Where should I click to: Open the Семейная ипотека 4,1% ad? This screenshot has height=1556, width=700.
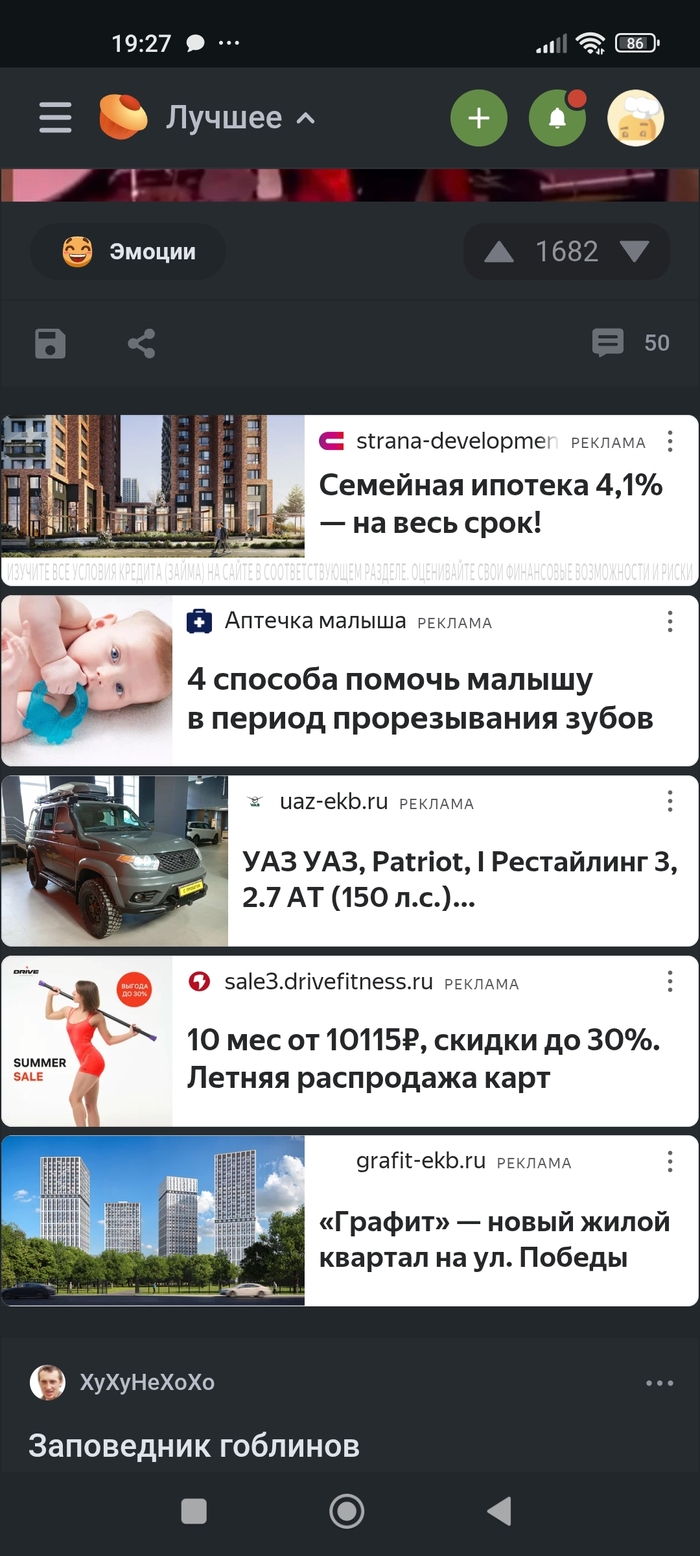[x=490, y=504]
